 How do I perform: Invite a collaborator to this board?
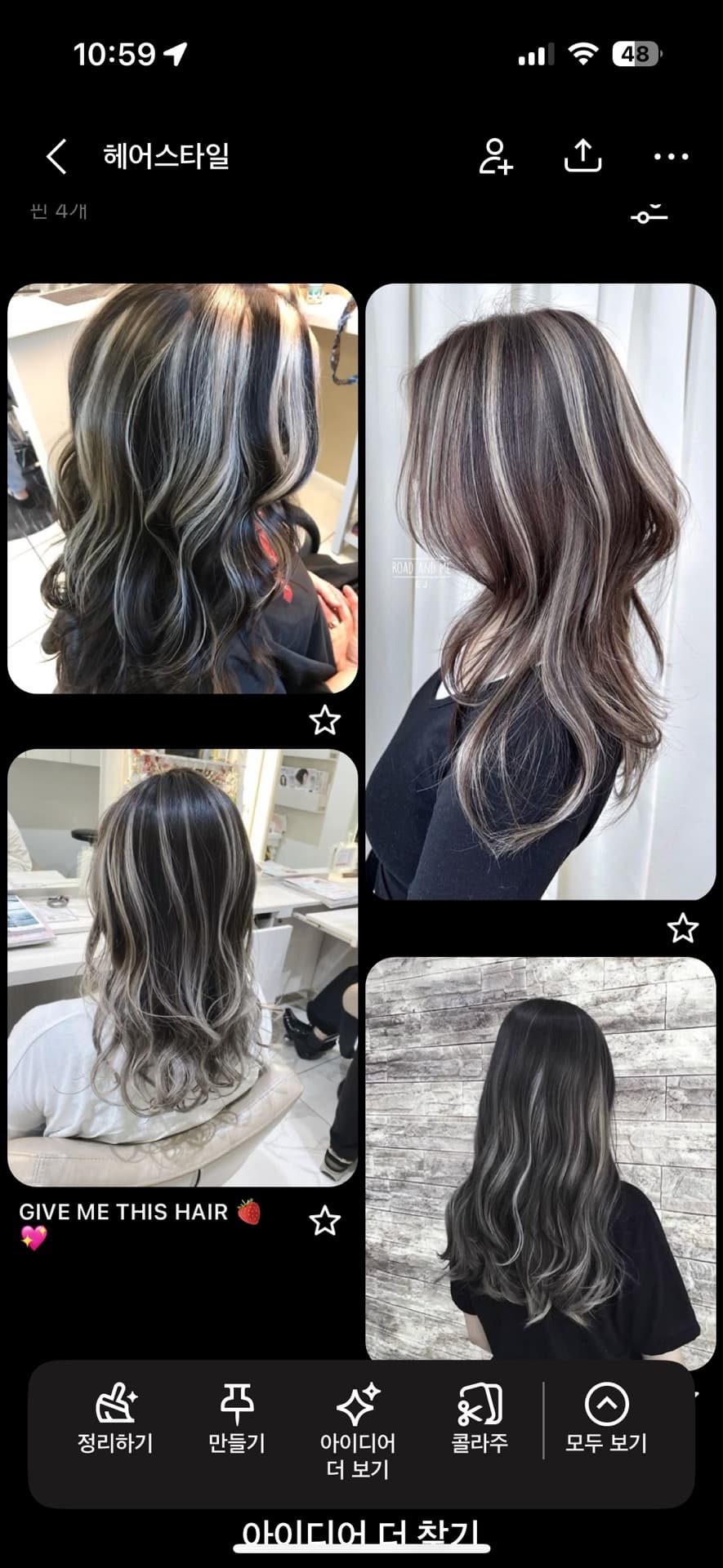point(496,156)
